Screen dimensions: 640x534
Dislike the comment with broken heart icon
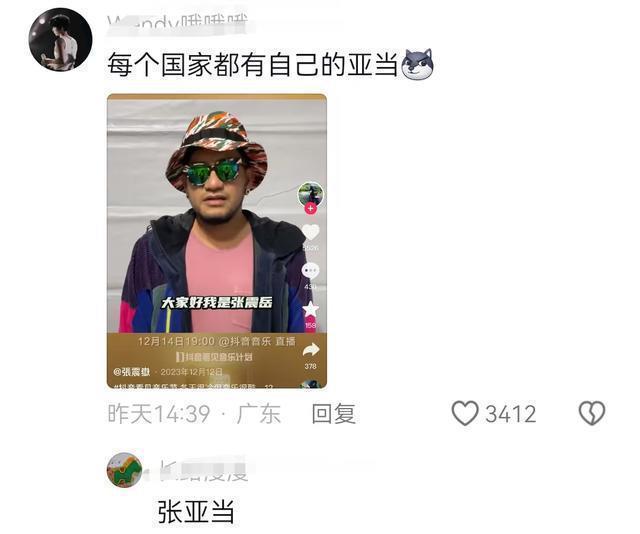click(592, 413)
